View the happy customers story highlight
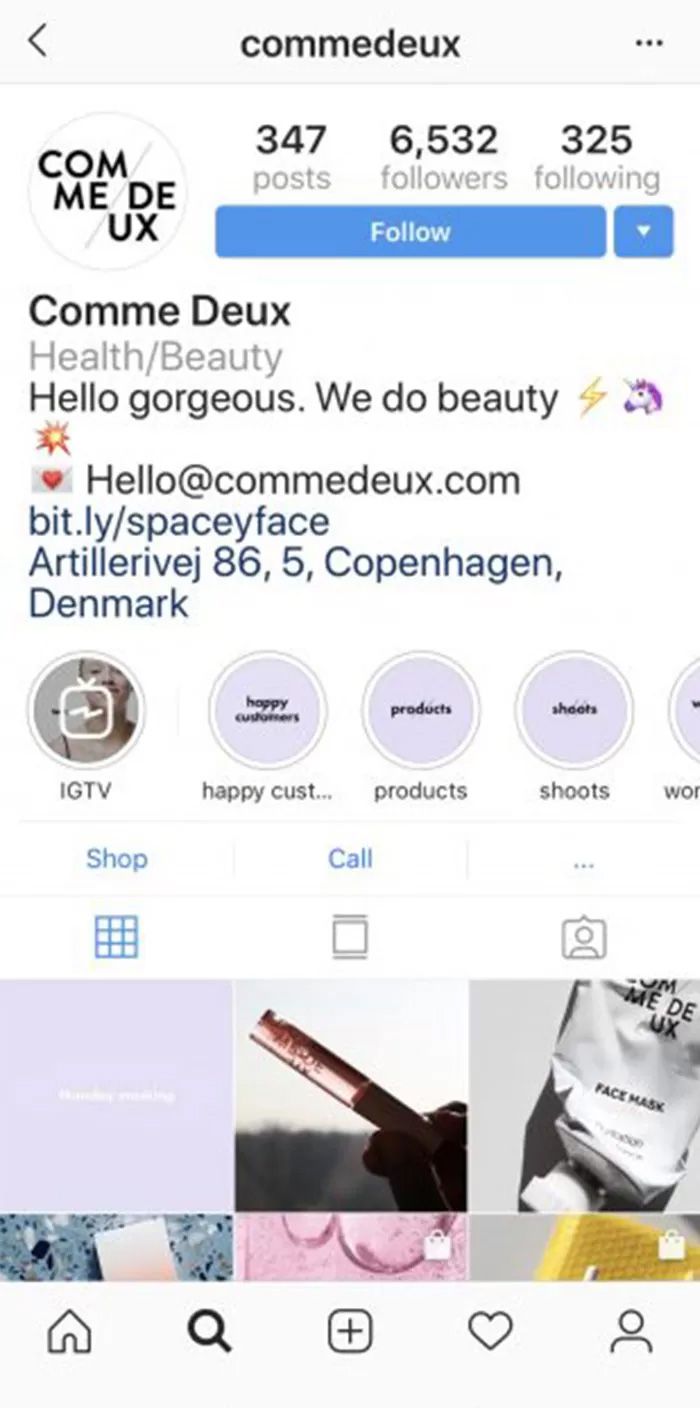This screenshot has width=700, height=1408. pos(267,711)
